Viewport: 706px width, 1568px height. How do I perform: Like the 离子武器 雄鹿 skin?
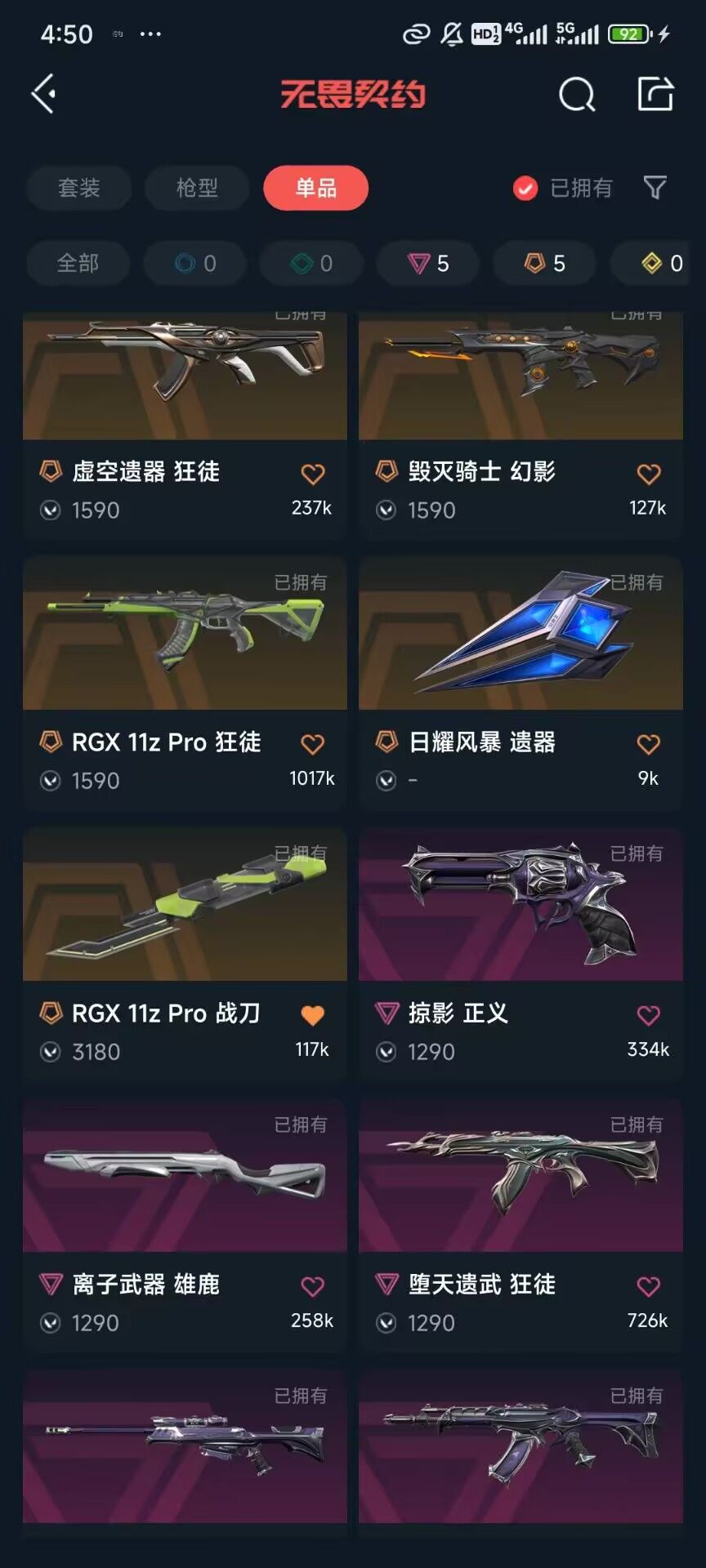coord(313,1286)
